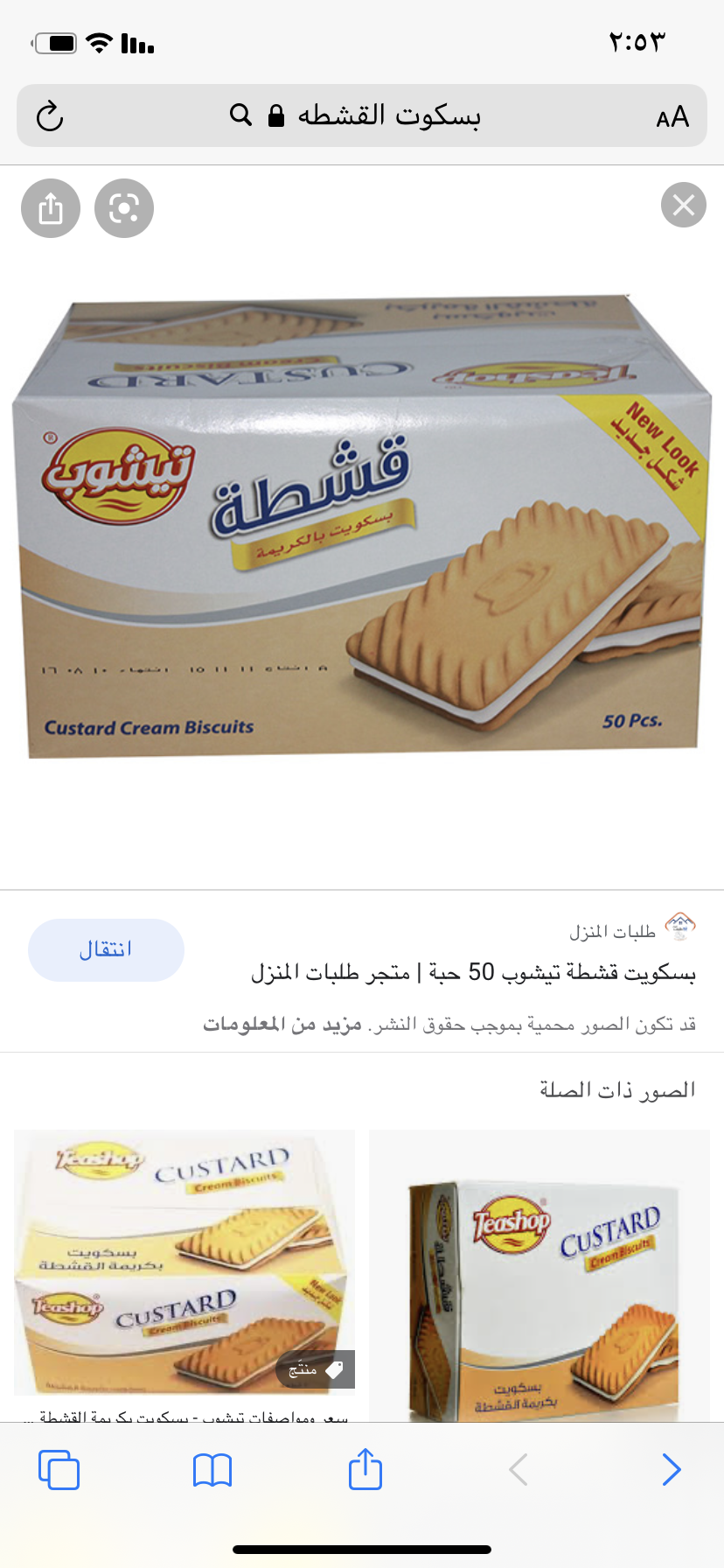Go forward with the right arrow
This screenshot has height=1568, width=724.
[671, 1470]
